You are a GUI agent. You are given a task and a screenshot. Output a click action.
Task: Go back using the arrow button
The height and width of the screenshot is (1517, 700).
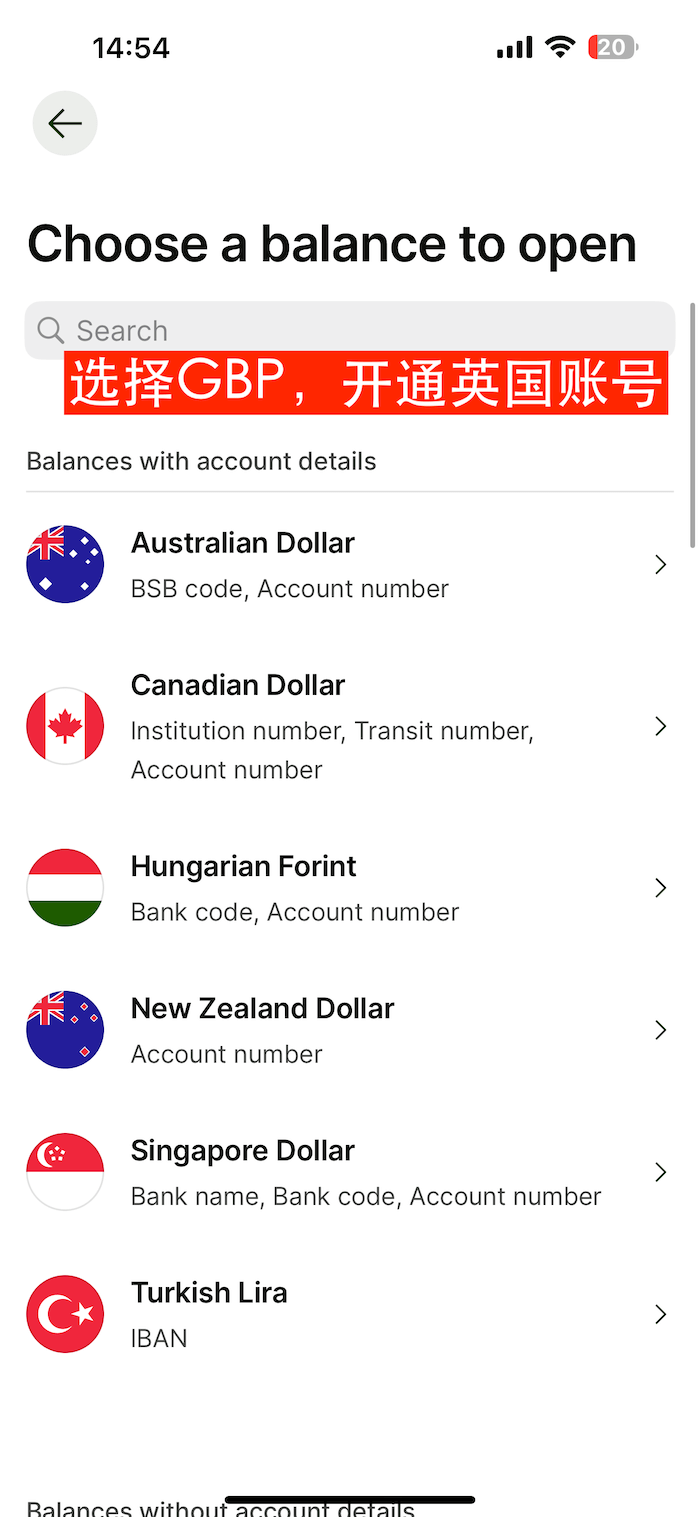tap(65, 123)
